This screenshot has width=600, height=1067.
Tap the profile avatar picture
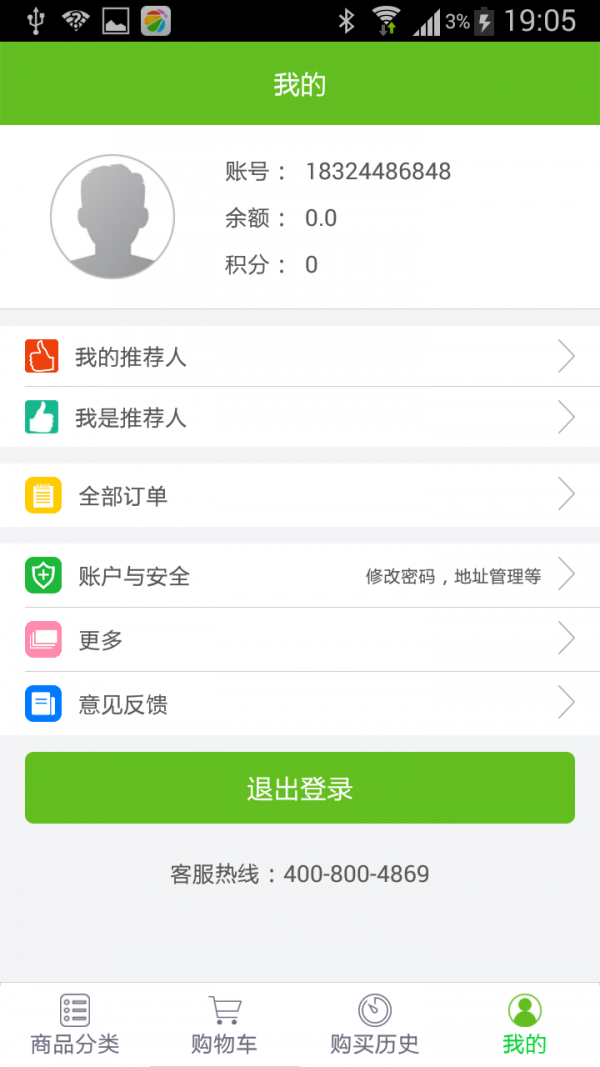click(x=112, y=217)
